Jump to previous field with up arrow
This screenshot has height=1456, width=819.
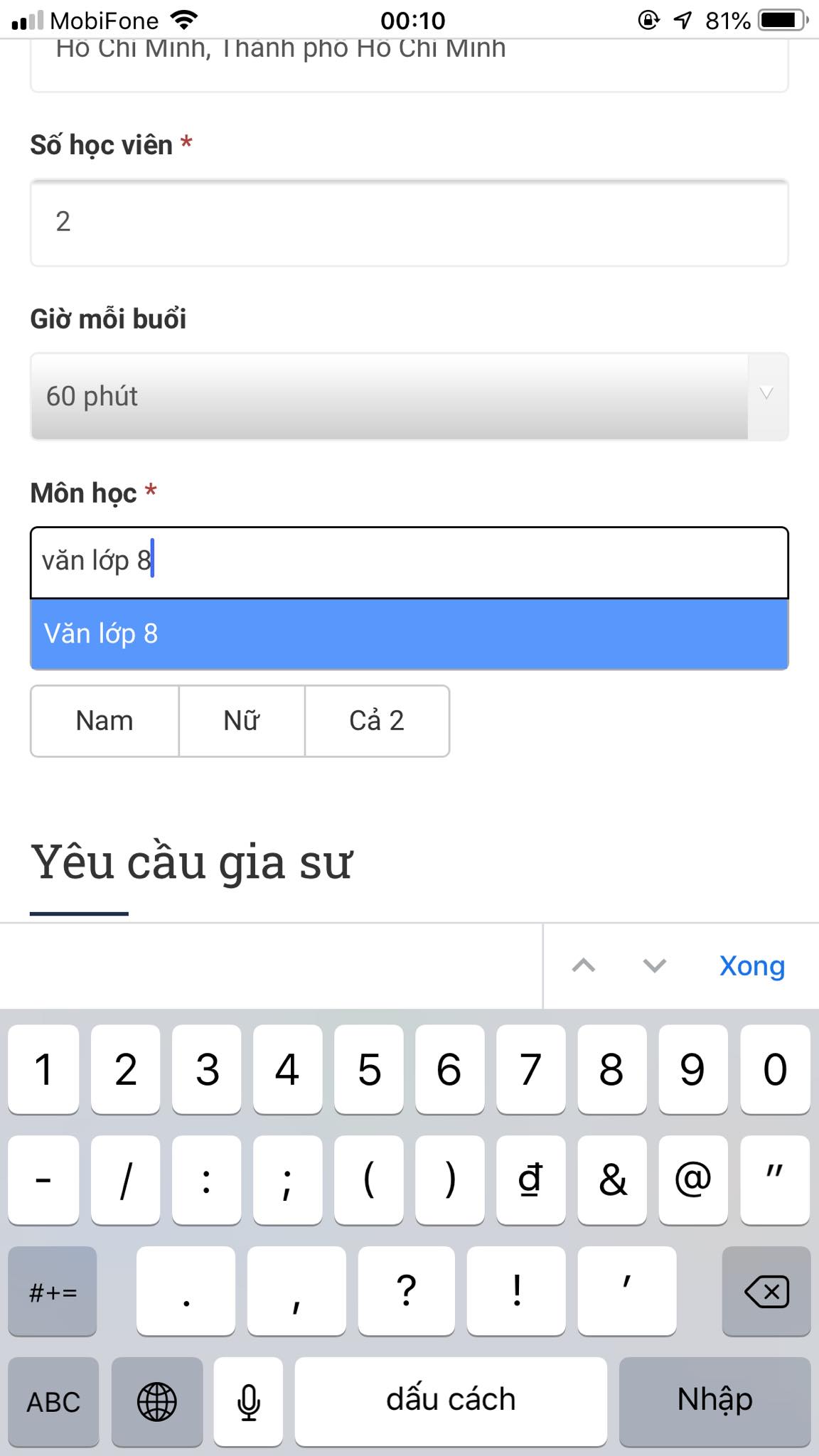click(x=584, y=966)
